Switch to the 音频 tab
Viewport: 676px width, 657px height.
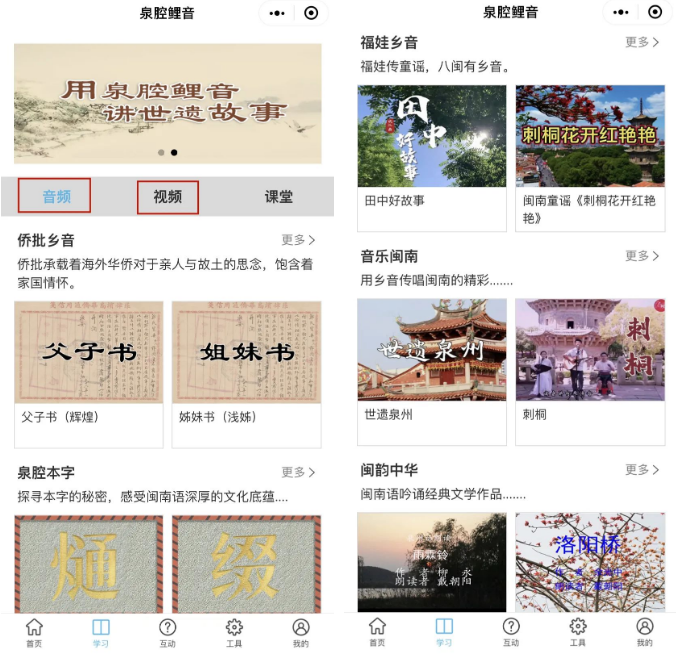(56, 197)
